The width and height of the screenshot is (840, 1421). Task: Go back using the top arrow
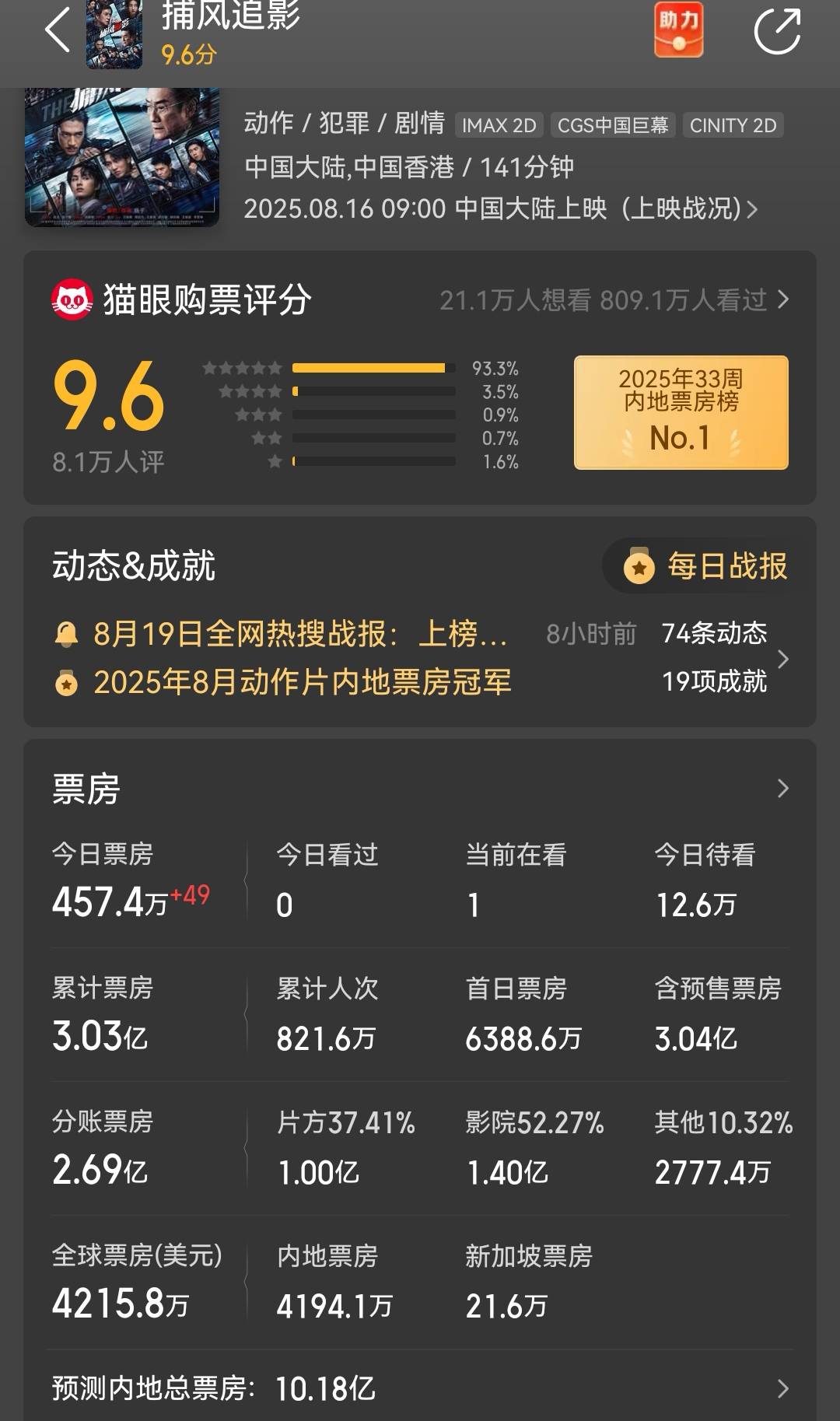tap(58, 30)
